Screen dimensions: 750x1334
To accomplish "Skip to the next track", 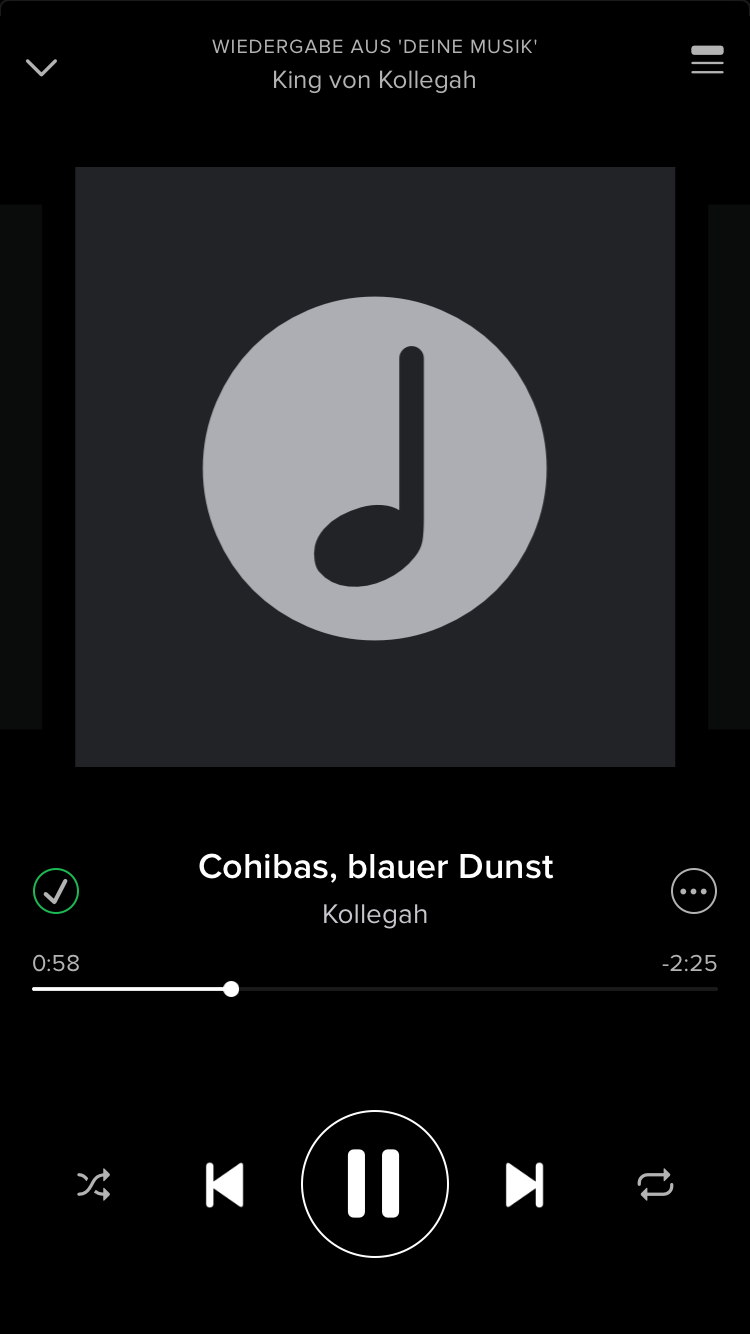I will click(x=525, y=1184).
